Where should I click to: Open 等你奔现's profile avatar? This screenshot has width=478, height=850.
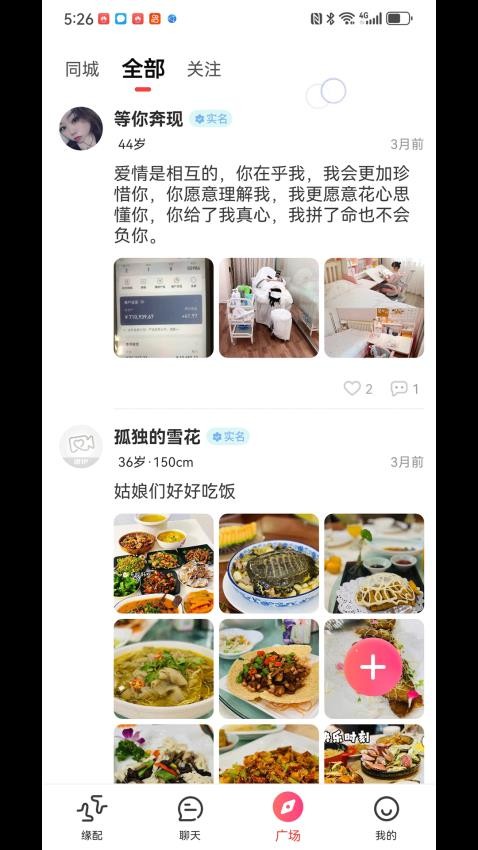pyautogui.click(x=81, y=128)
